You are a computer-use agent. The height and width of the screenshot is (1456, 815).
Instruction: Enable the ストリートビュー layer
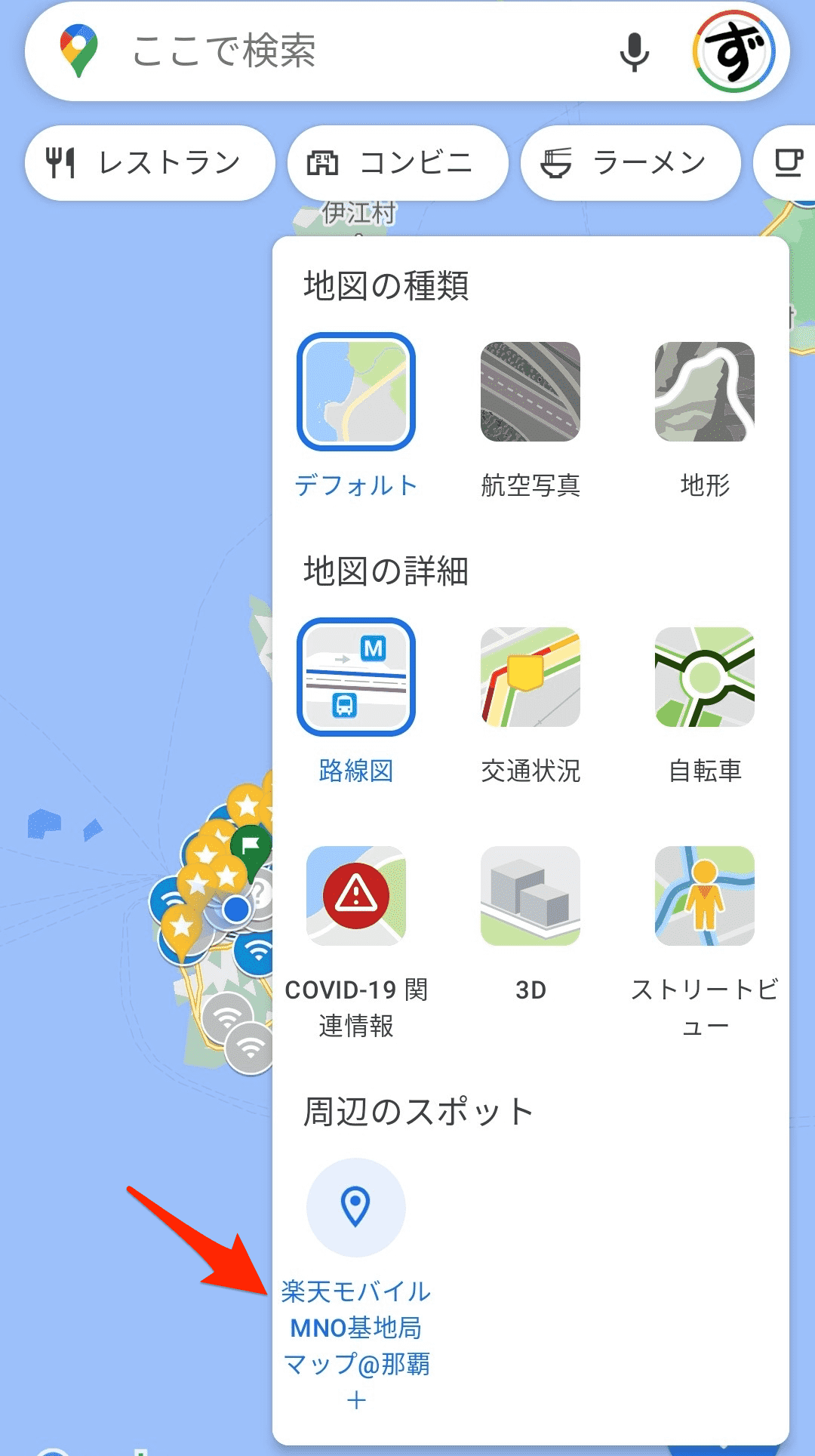click(x=705, y=896)
